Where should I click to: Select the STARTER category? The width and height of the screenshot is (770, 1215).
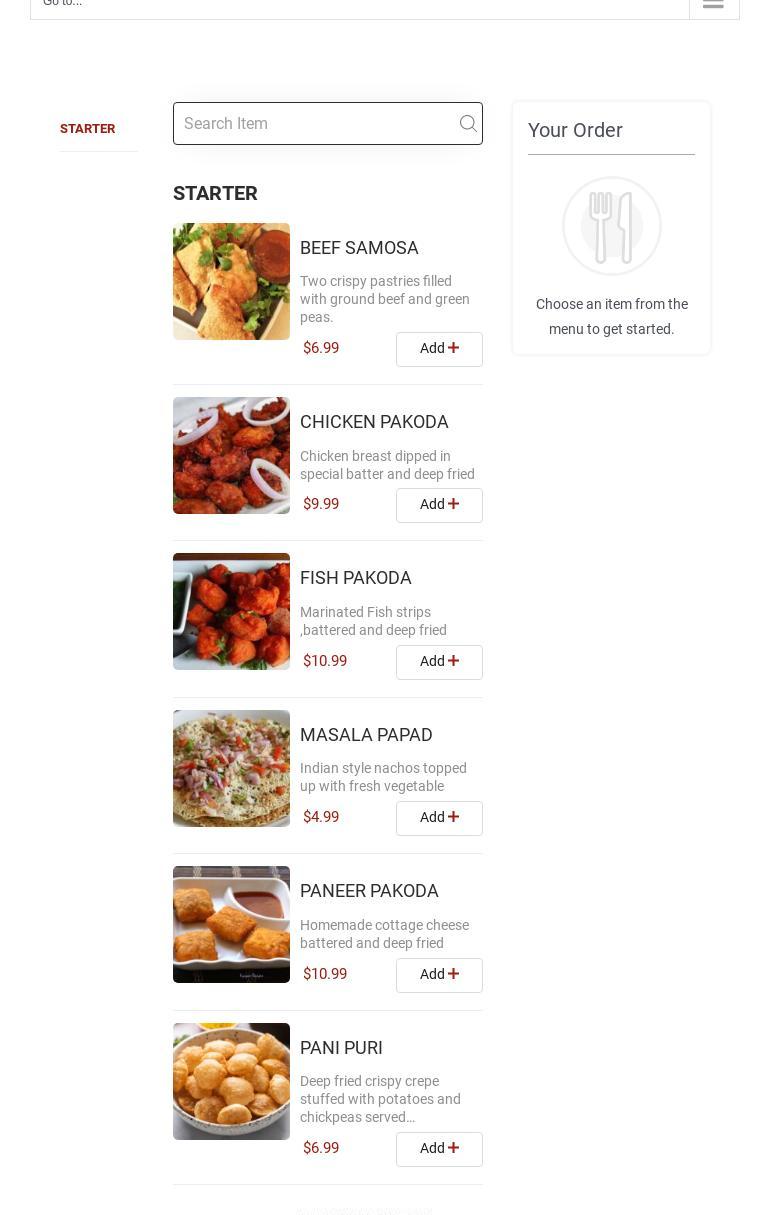click(88, 129)
